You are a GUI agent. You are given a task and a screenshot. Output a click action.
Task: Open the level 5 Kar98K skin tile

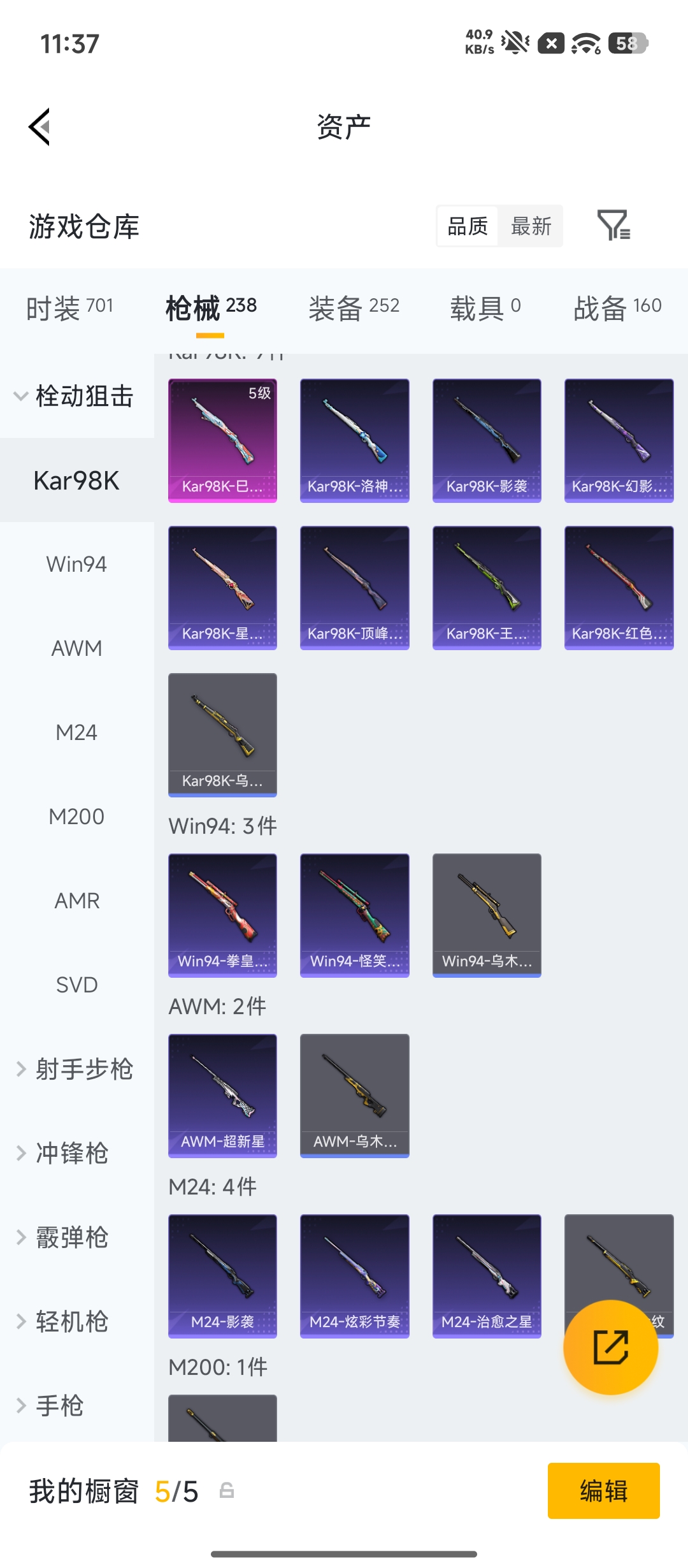222,440
